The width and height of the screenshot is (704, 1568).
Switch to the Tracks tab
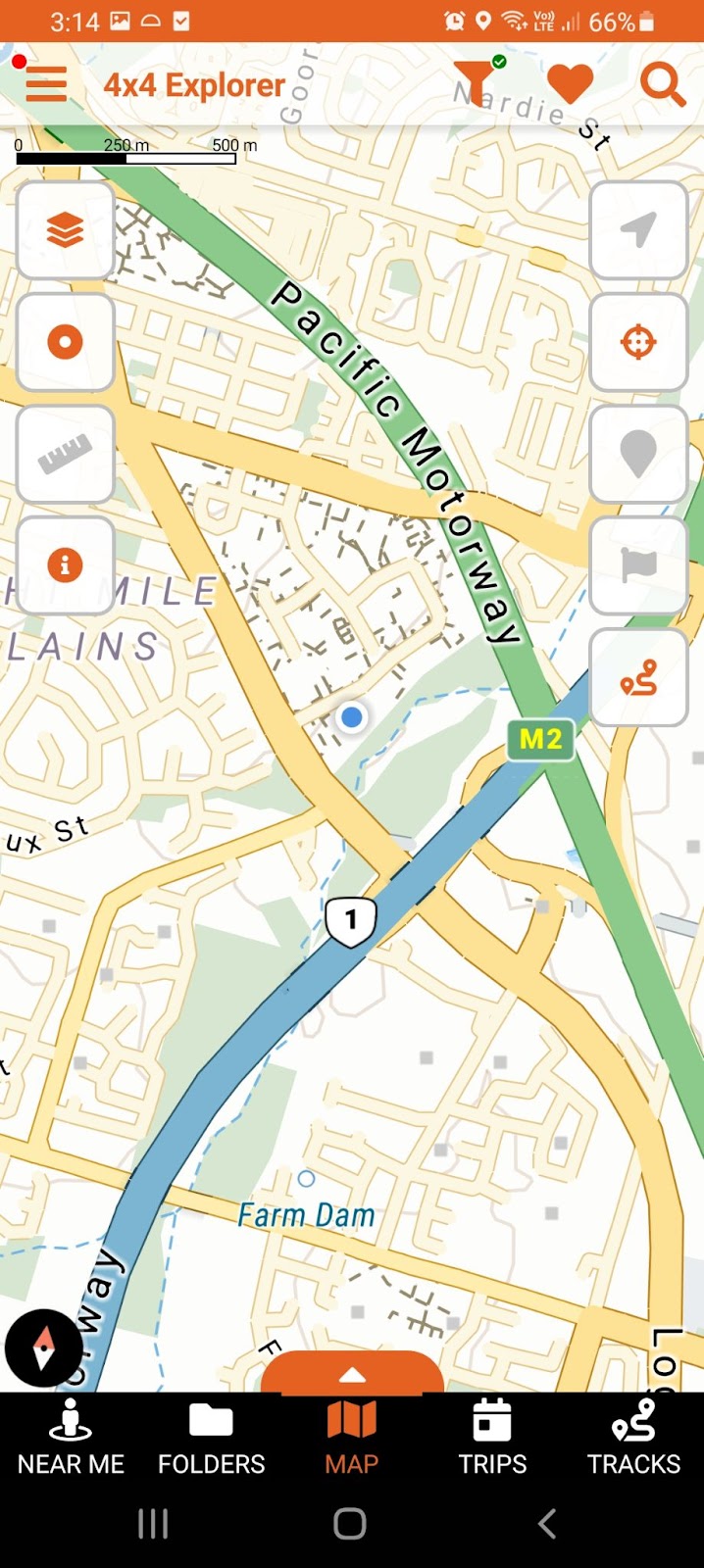(633, 1438)
